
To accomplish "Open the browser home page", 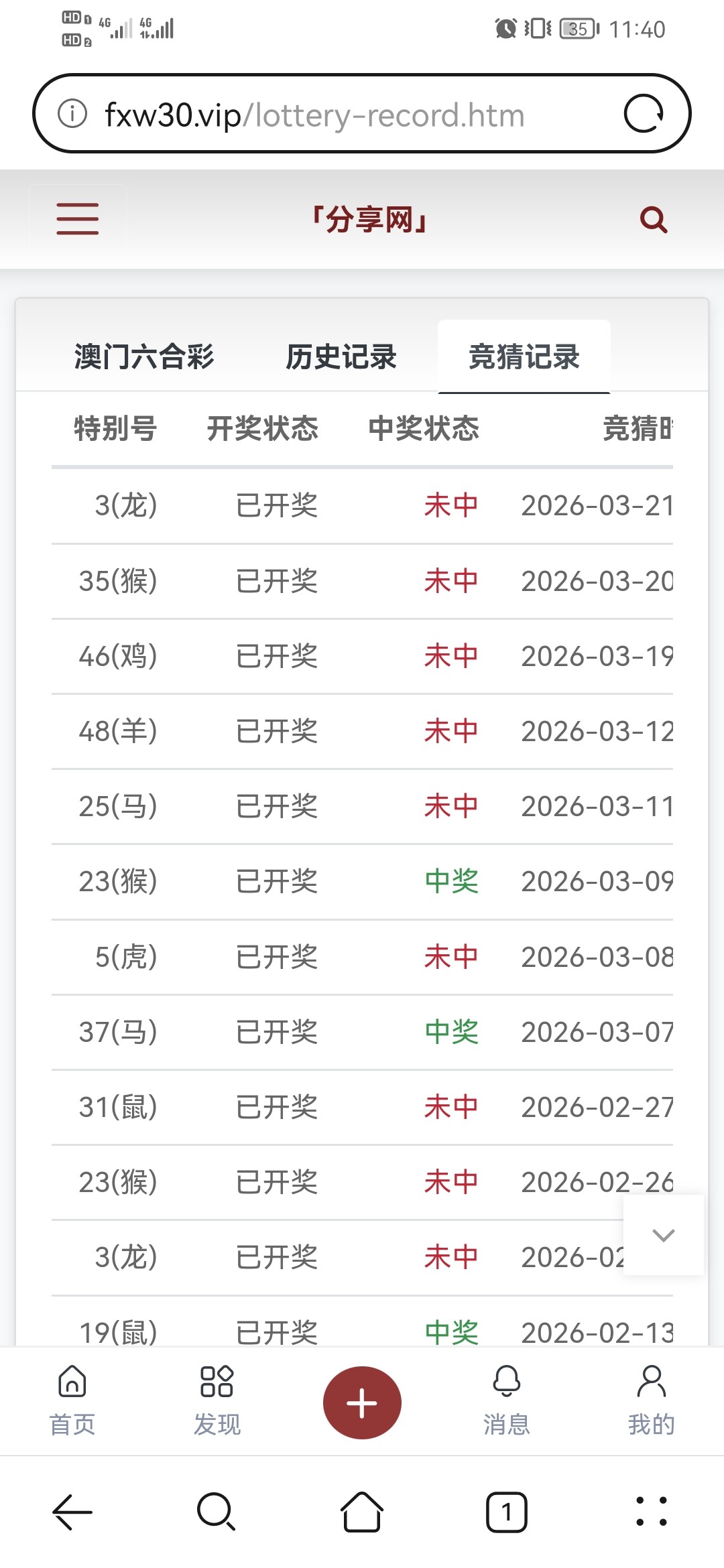I will pos(362,1512).
